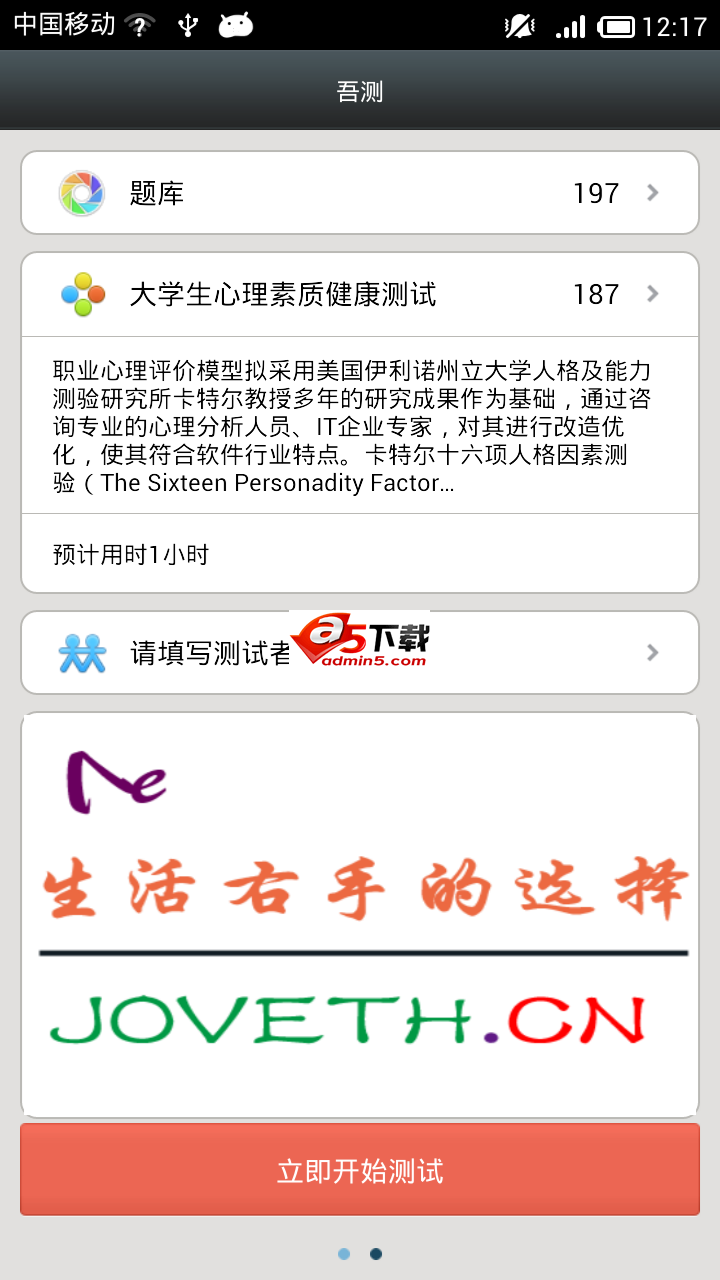The image size is (720, 1280).
Task: Open 大学生心理素质健康测试 using its chevron arrow
Action: coord(652,293)
